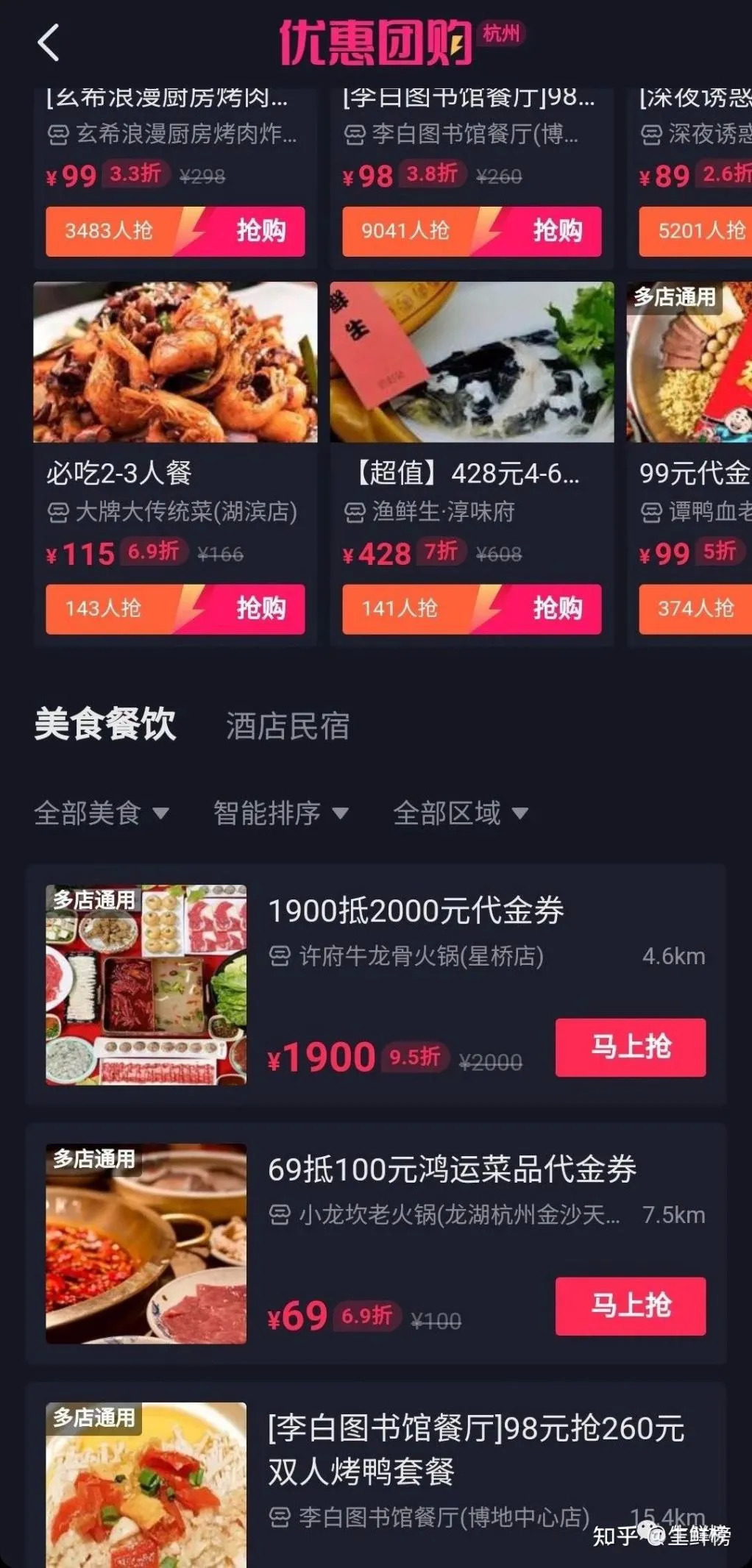Tap 抢购 for ¥428 渔鲜生 deal
Screen dimensions: 752x1568
[556, 609]
